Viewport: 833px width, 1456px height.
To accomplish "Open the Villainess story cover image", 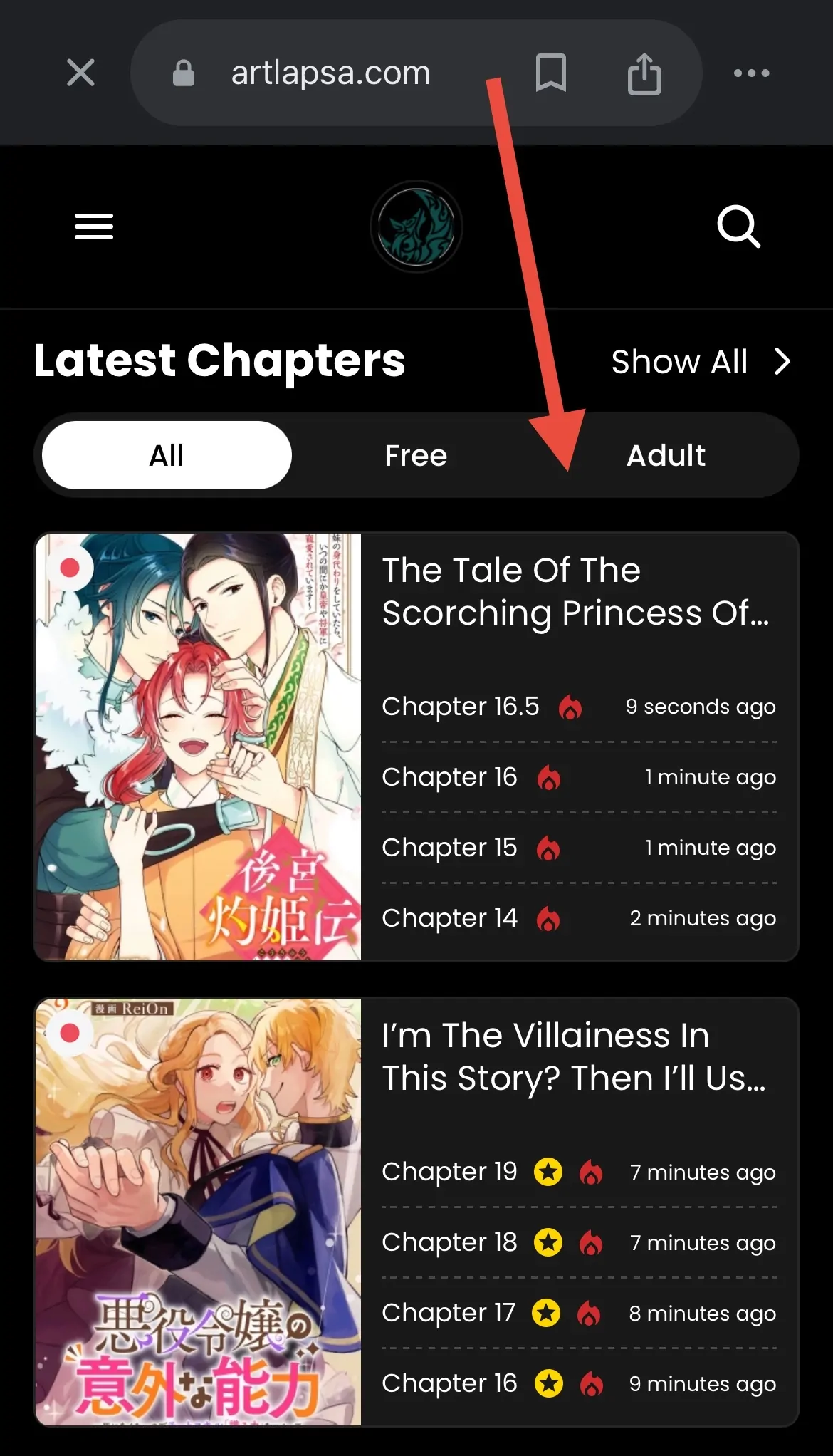I will [x=199, y=1212].
